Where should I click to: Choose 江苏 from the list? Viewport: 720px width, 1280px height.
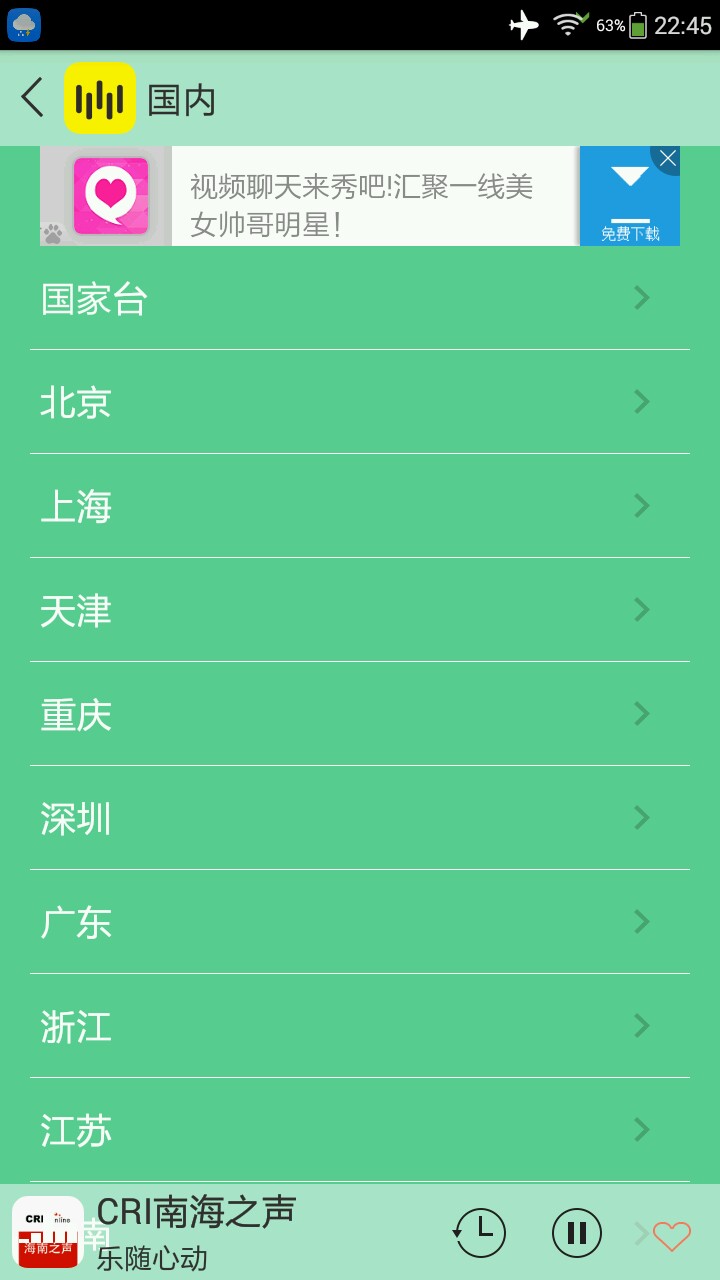tap(360, 1130)
